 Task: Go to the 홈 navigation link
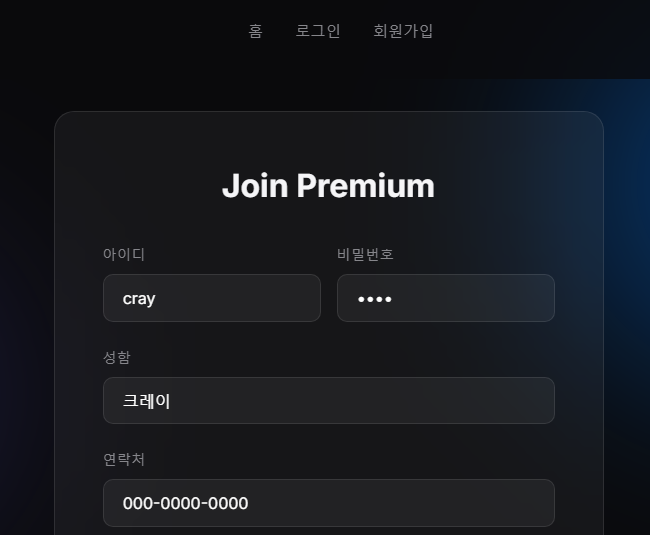[255, 31]
